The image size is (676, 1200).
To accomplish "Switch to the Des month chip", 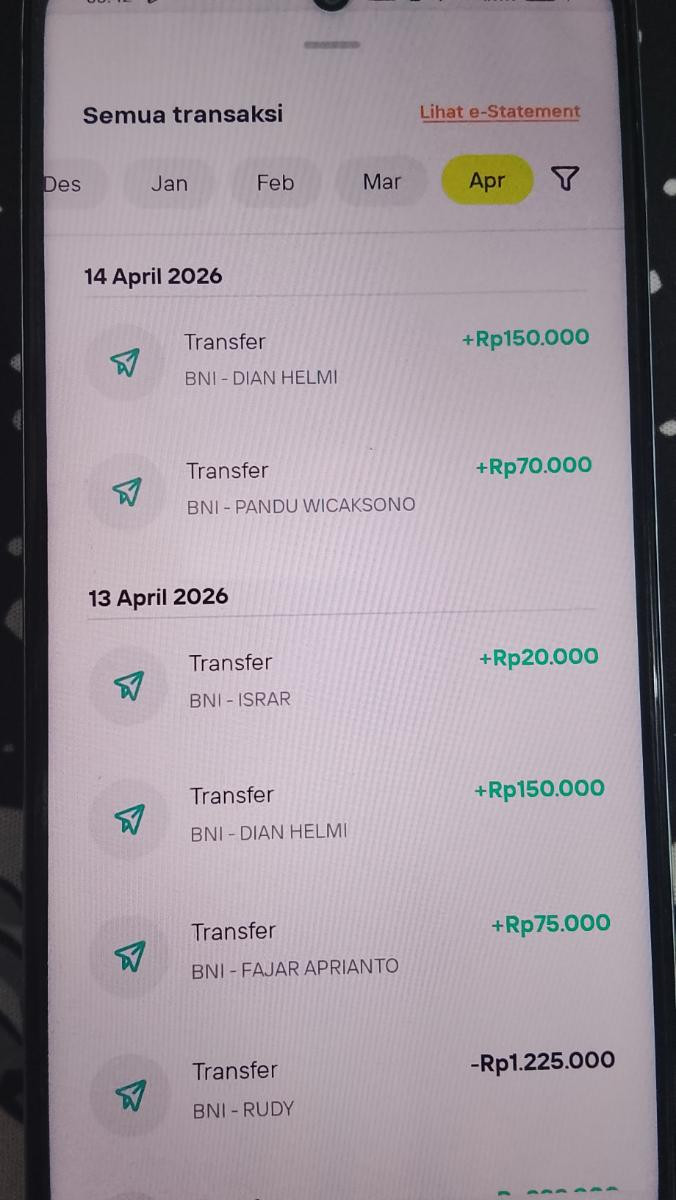I will [x=63, y=184].
